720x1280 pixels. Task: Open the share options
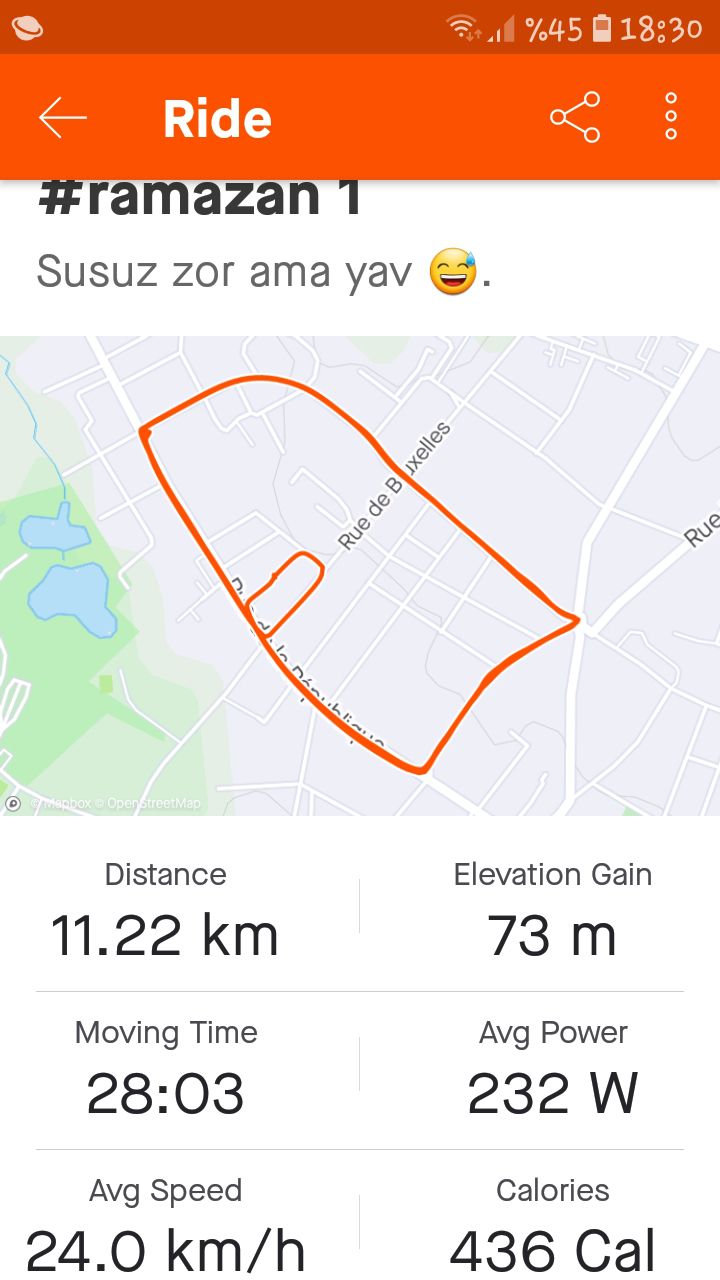coord(575,115)
